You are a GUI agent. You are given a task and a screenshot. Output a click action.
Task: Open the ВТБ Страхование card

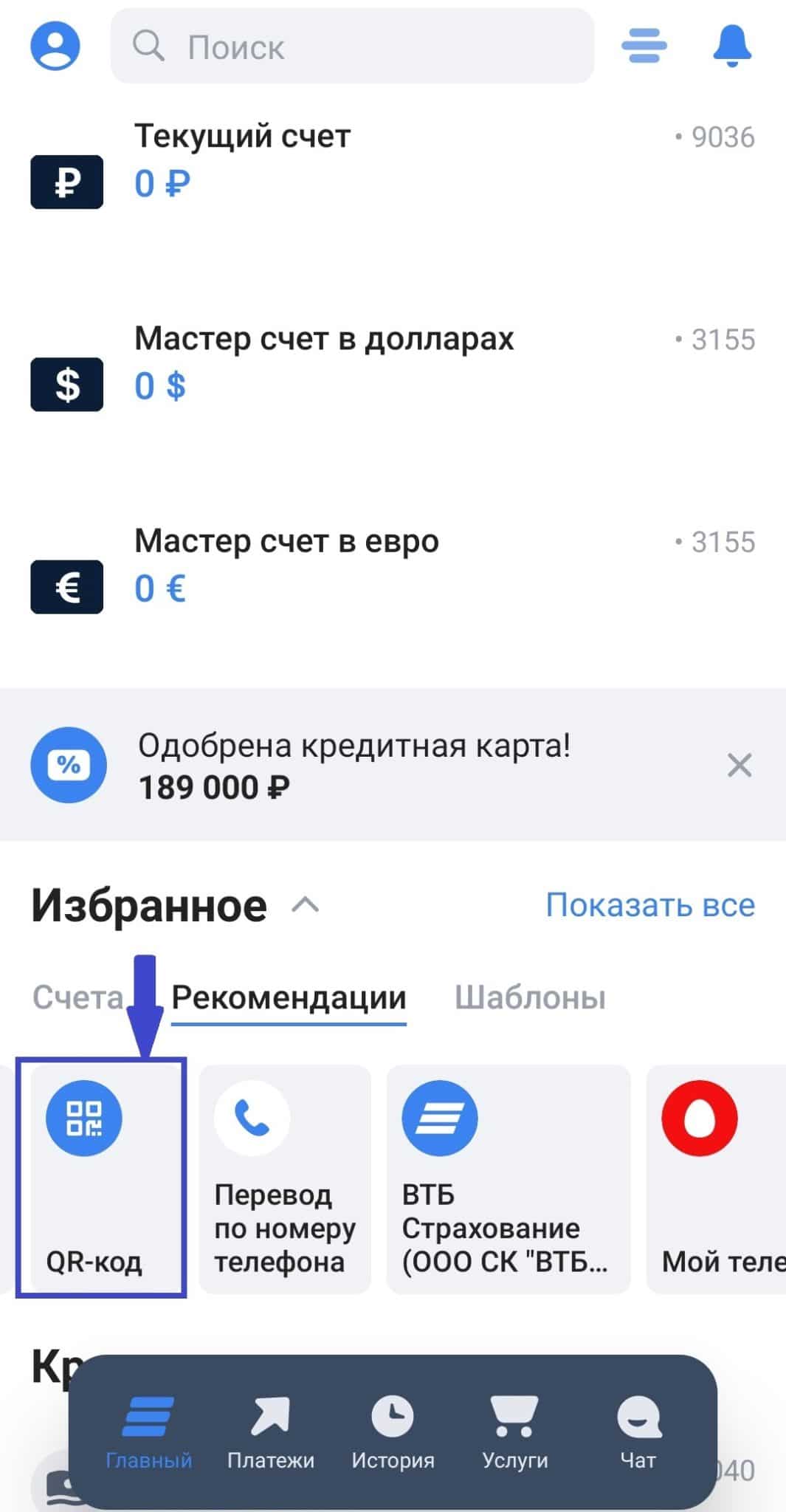click(509, 1178)
